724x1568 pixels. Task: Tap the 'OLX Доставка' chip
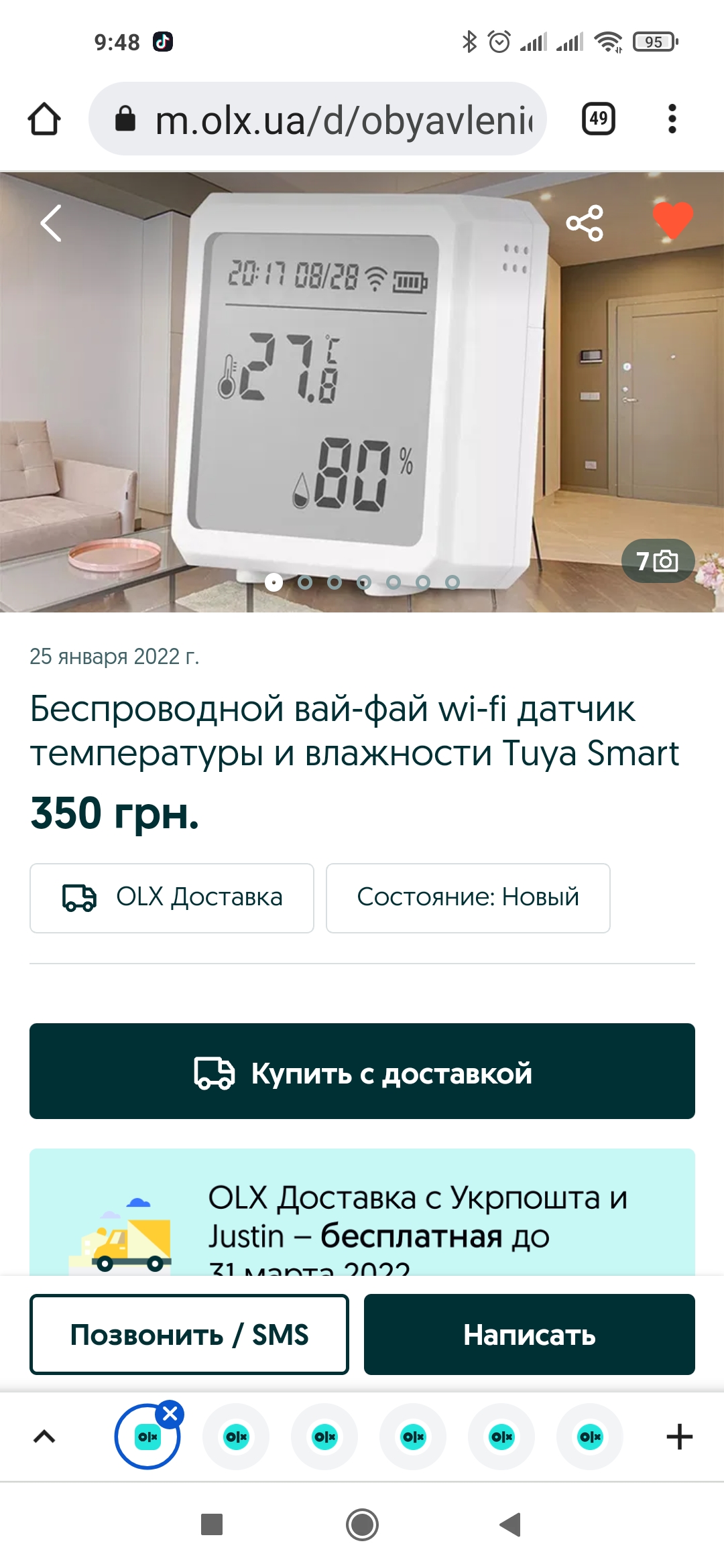click(172, 898)
